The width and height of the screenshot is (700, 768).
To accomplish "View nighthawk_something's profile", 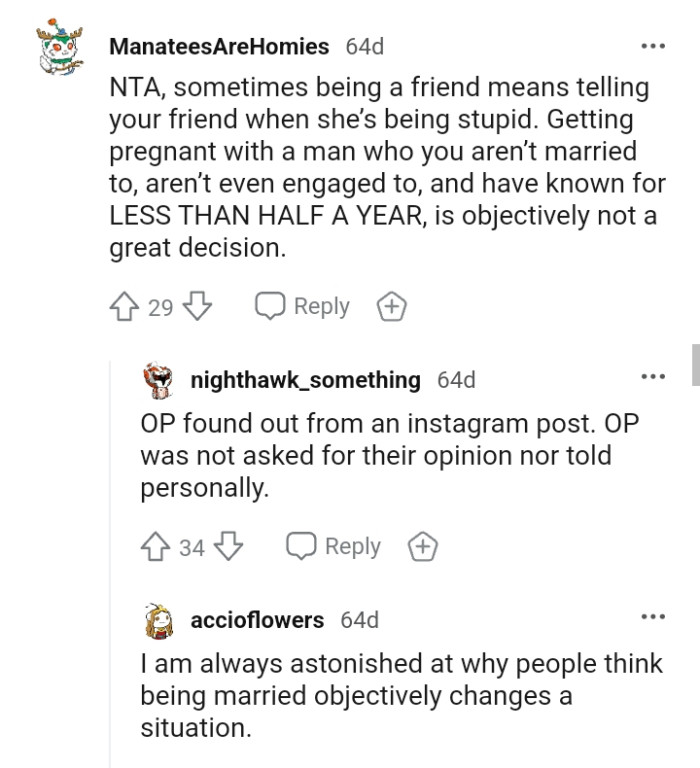I will [x=305, y=380].
